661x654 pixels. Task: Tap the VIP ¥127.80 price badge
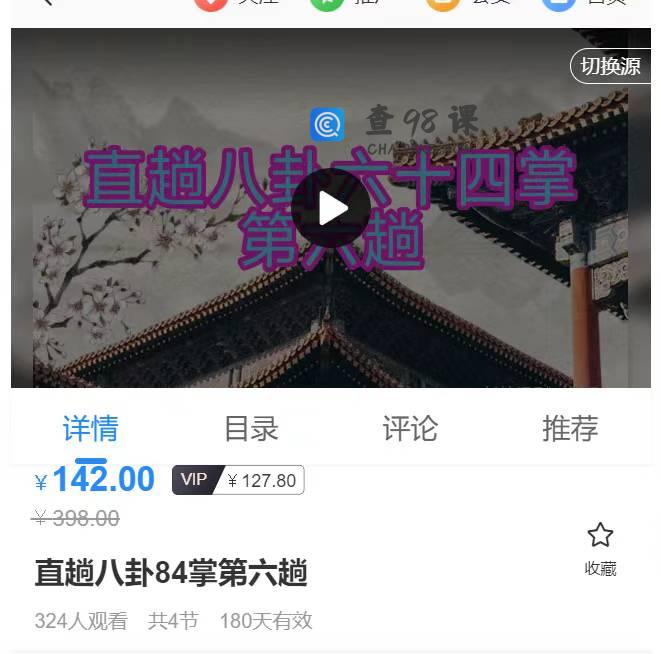click(238, 480)
